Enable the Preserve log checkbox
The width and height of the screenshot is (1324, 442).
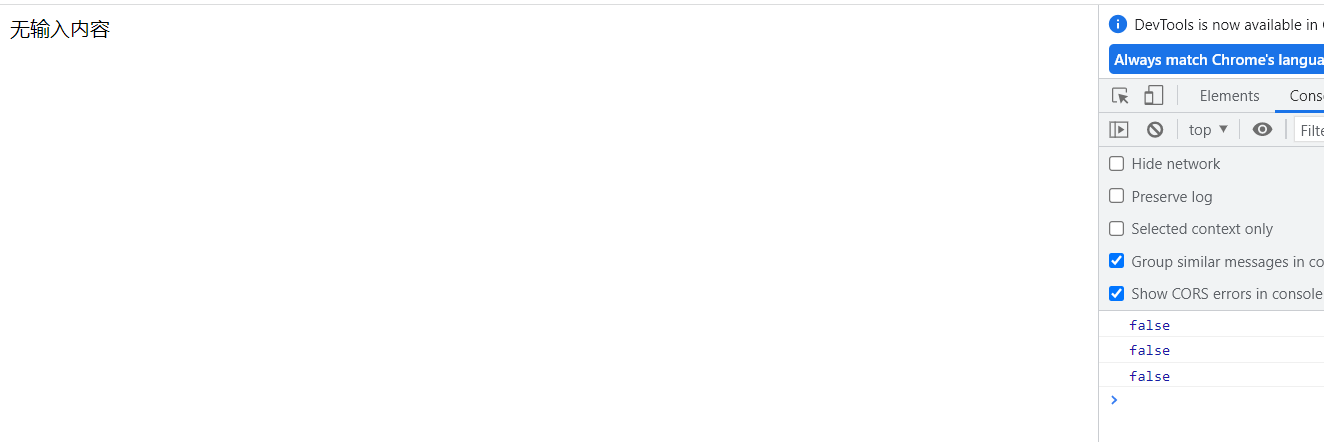click(1117, 196)
